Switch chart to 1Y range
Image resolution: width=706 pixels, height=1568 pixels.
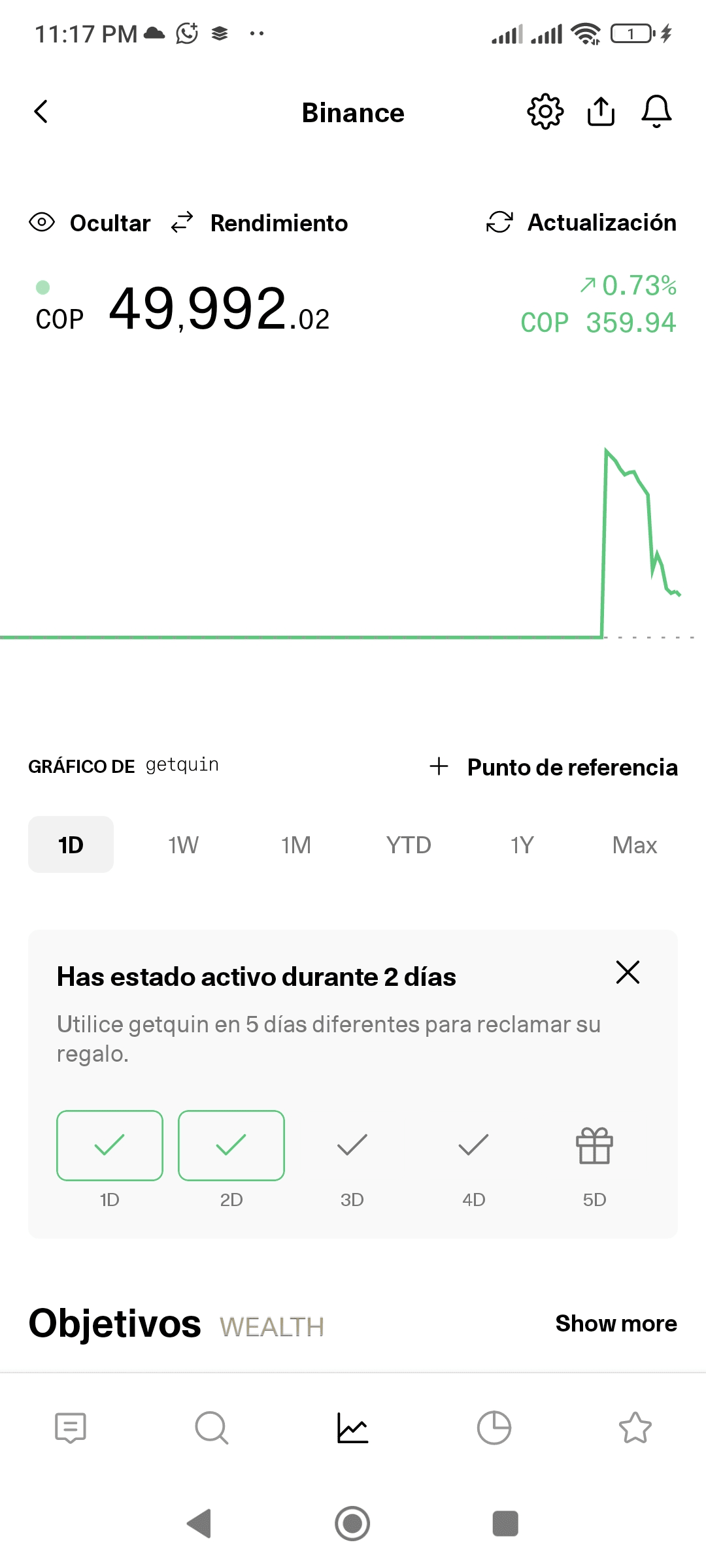click(x=522, y=845)
